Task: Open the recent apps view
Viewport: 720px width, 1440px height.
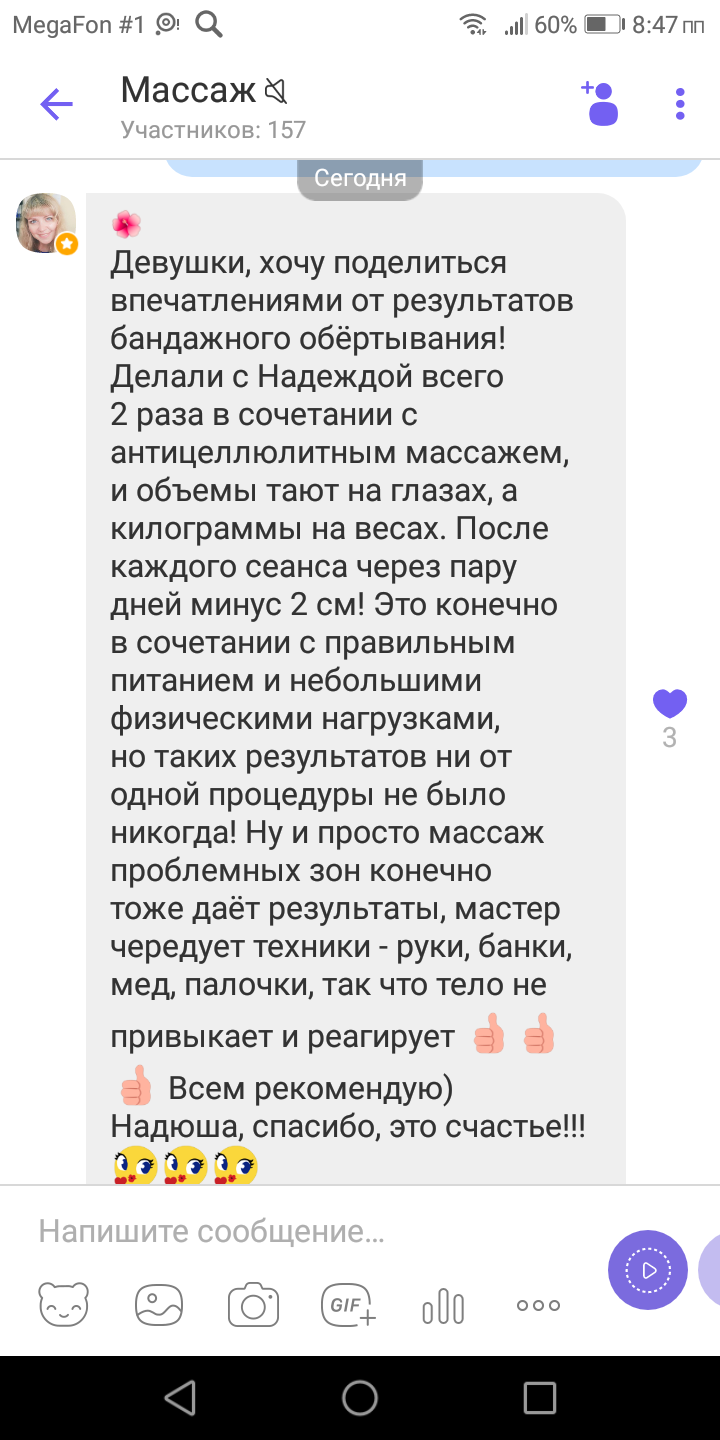Action: [540, 1397]
